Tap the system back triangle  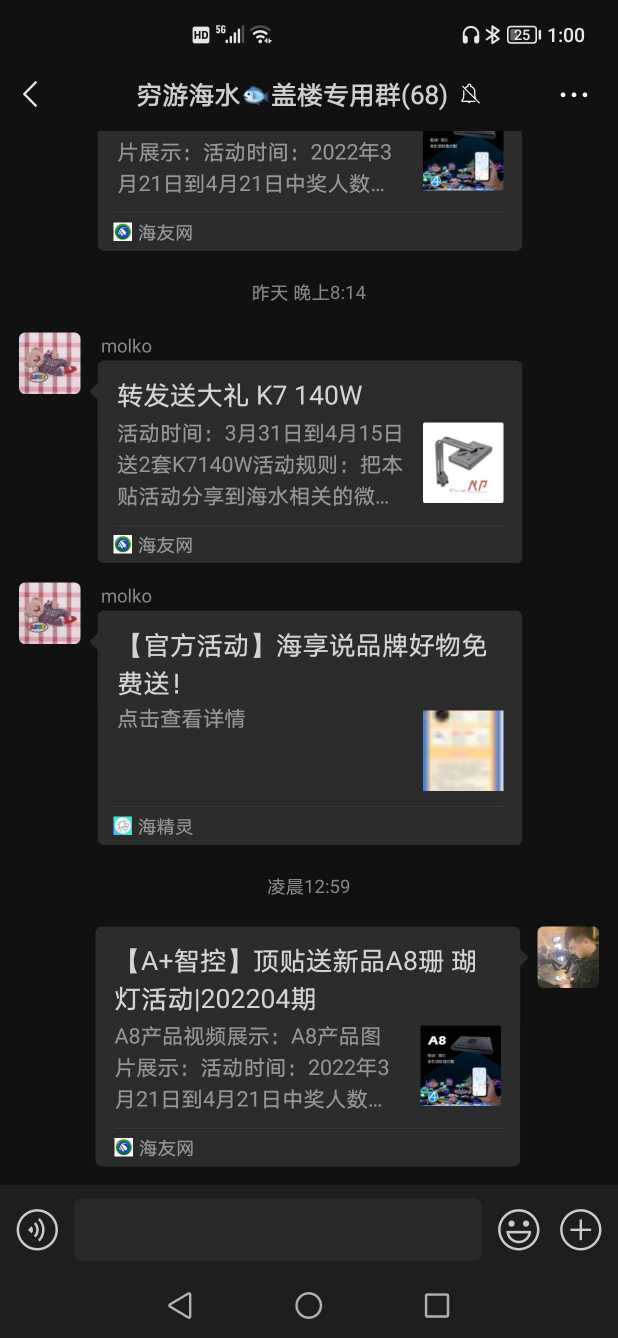180,1305
